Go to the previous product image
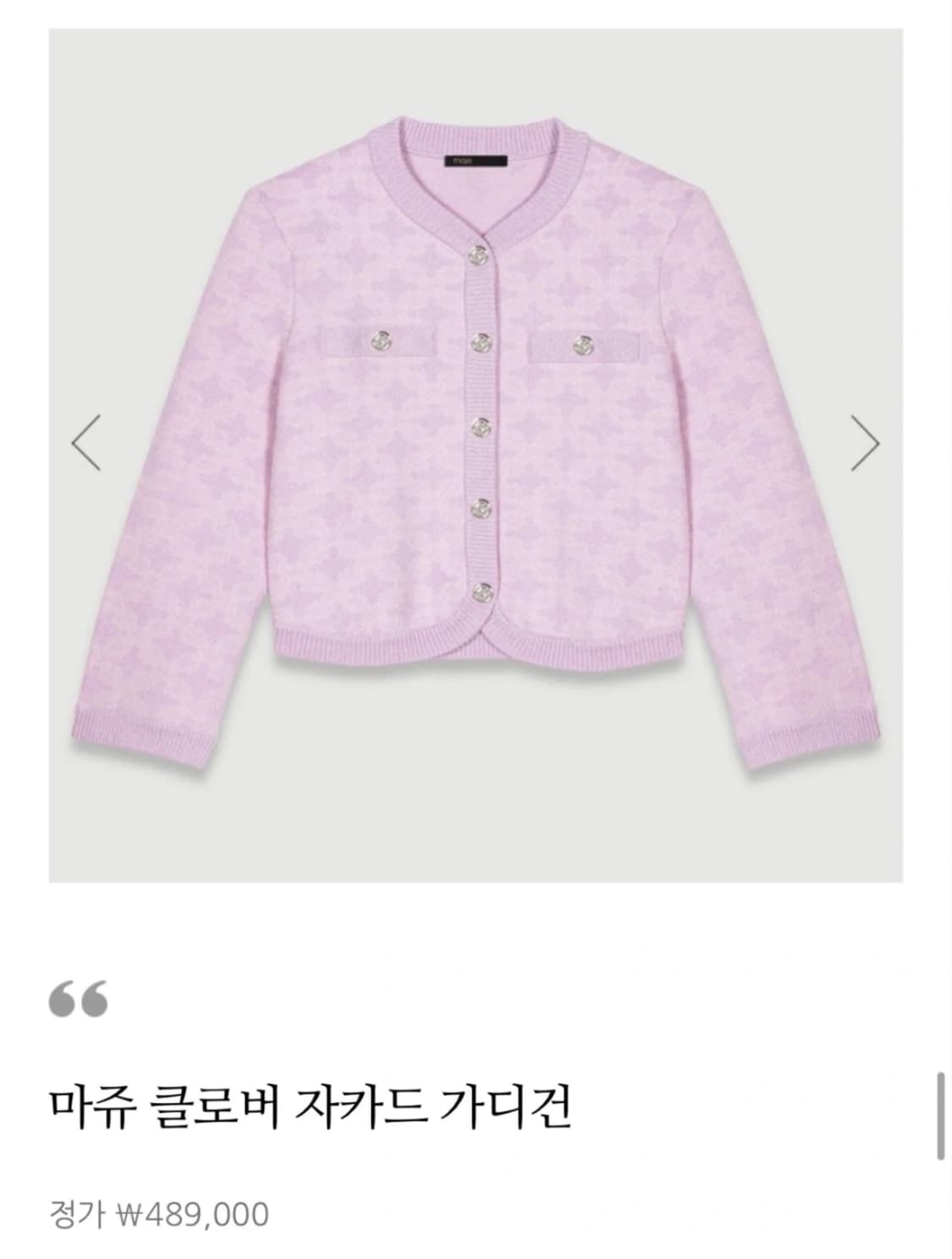The height and width of the screenshot is (1259, 952). 86,443
